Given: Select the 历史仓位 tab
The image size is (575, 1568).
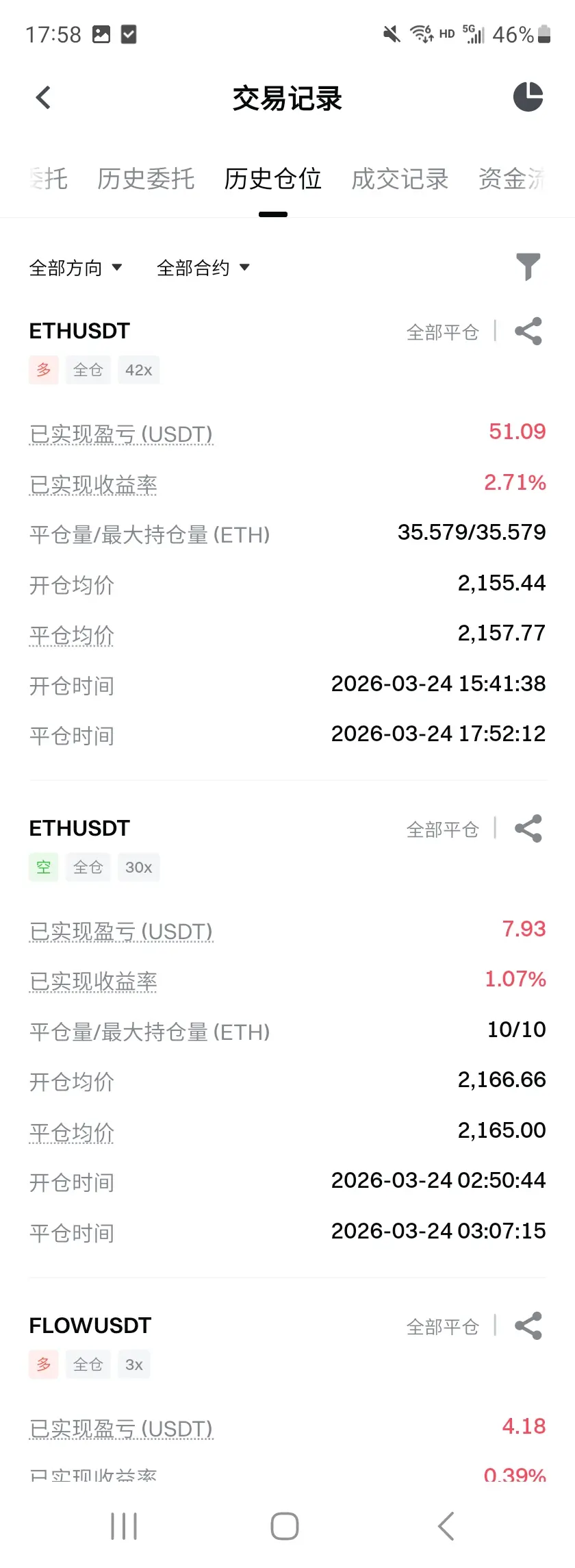Looking at the screenshot, I should click(272, 179).
